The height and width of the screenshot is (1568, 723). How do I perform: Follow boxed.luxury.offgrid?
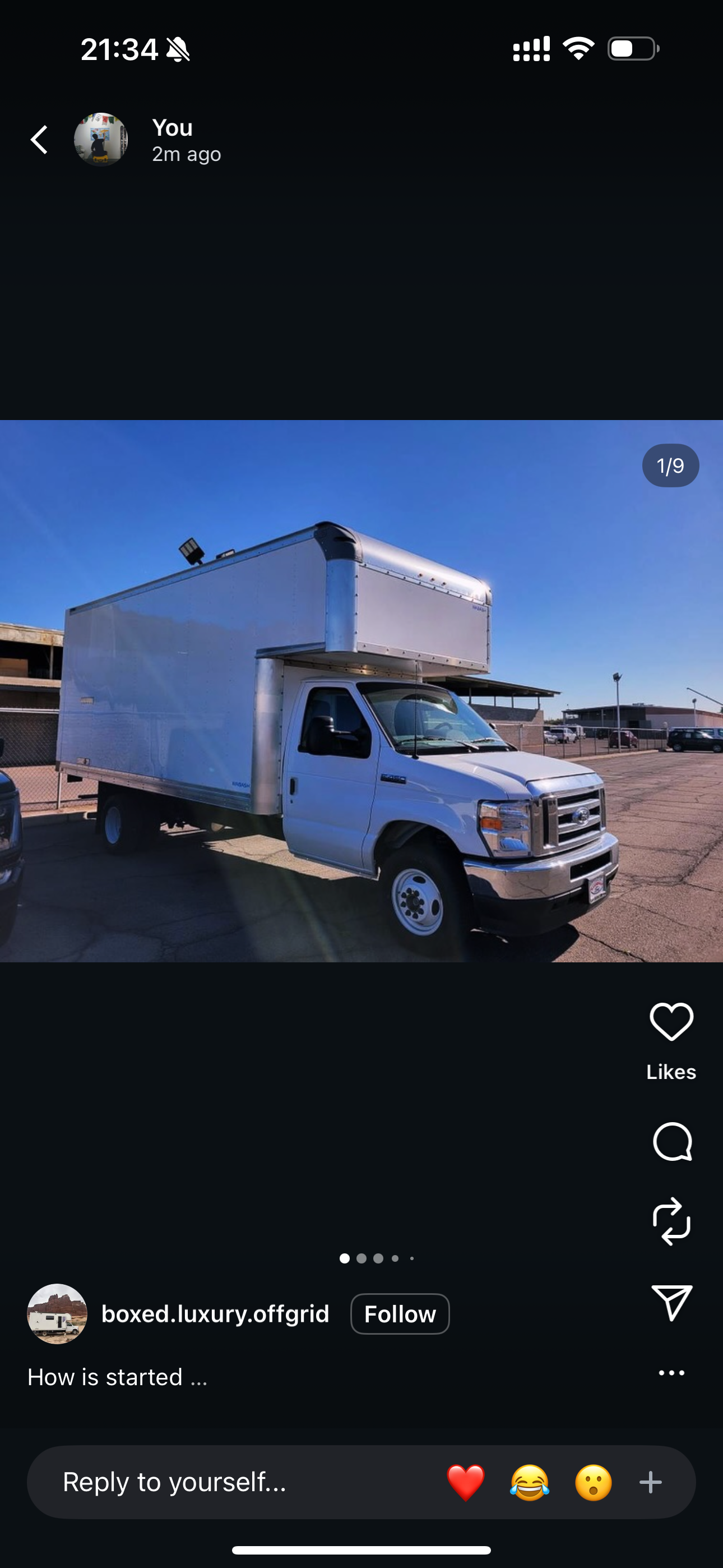(400, 1313)
